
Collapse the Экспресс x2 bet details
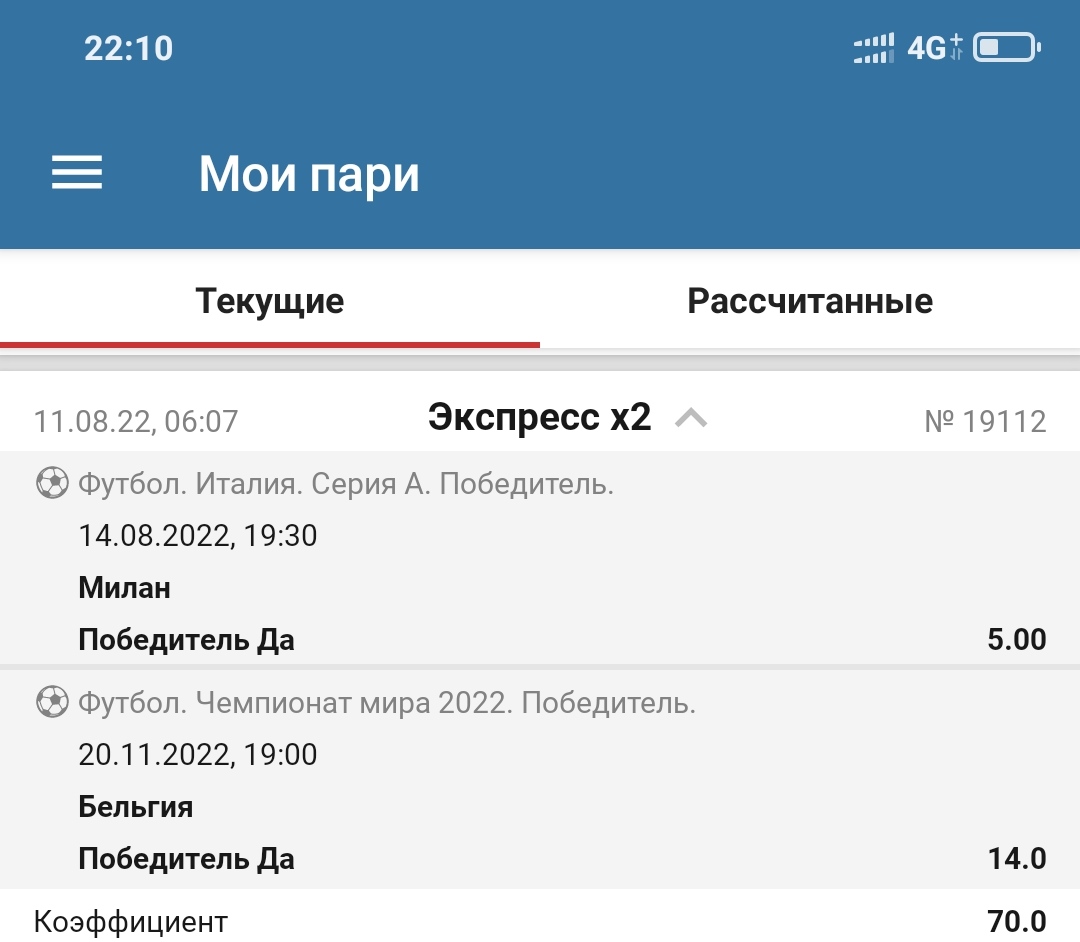691,419
